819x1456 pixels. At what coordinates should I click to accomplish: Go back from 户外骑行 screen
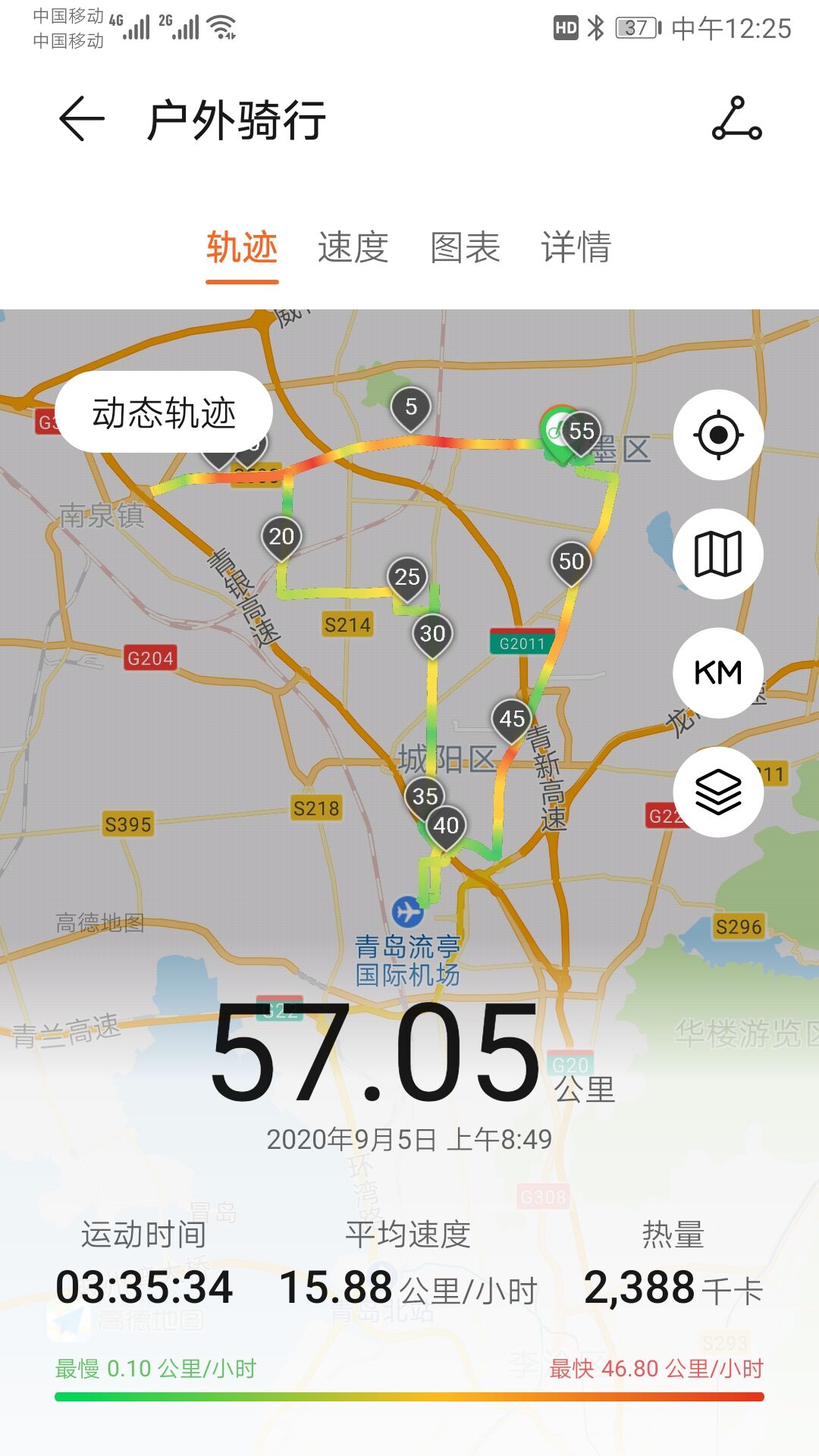tap(81, 119)
